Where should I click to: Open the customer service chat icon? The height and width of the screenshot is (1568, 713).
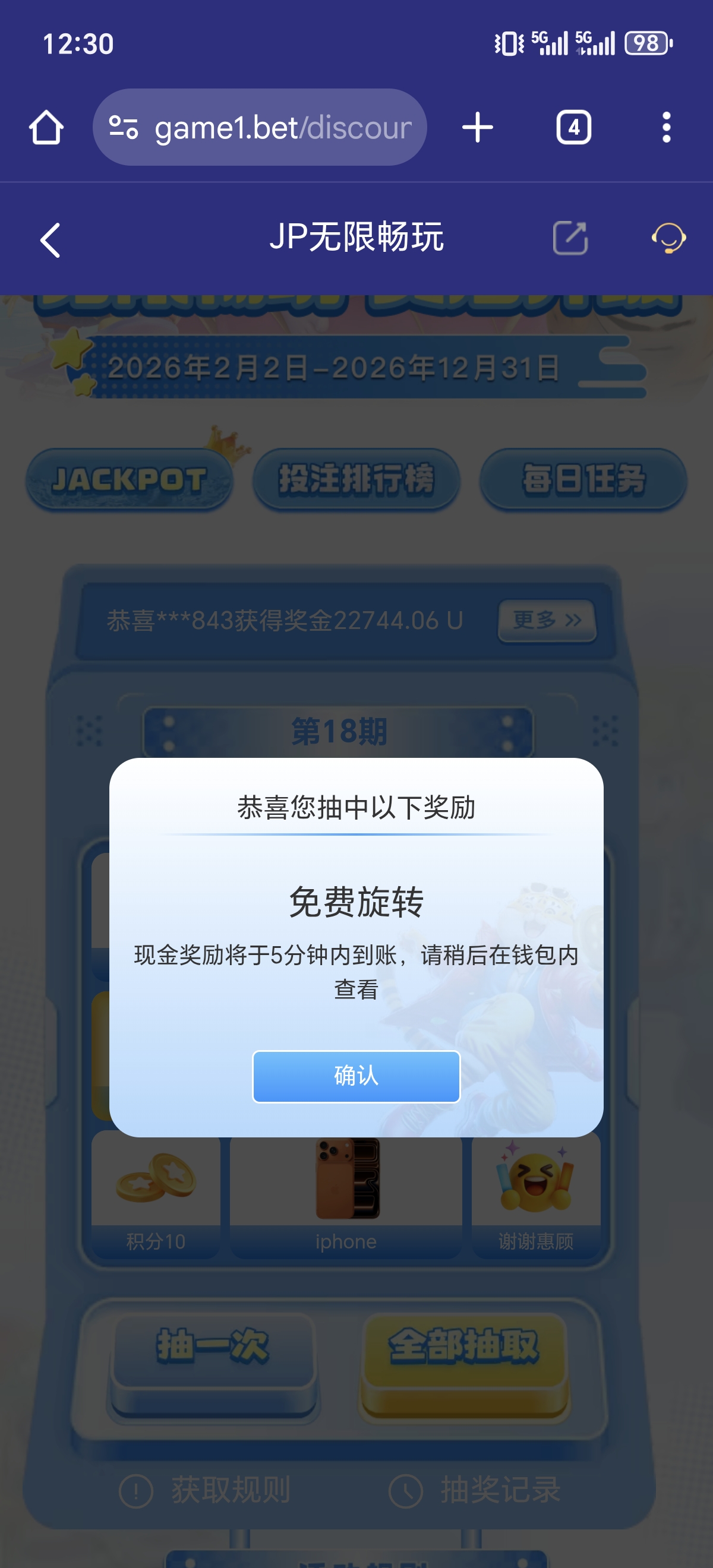pyautogui.click(x=668, y=239)
